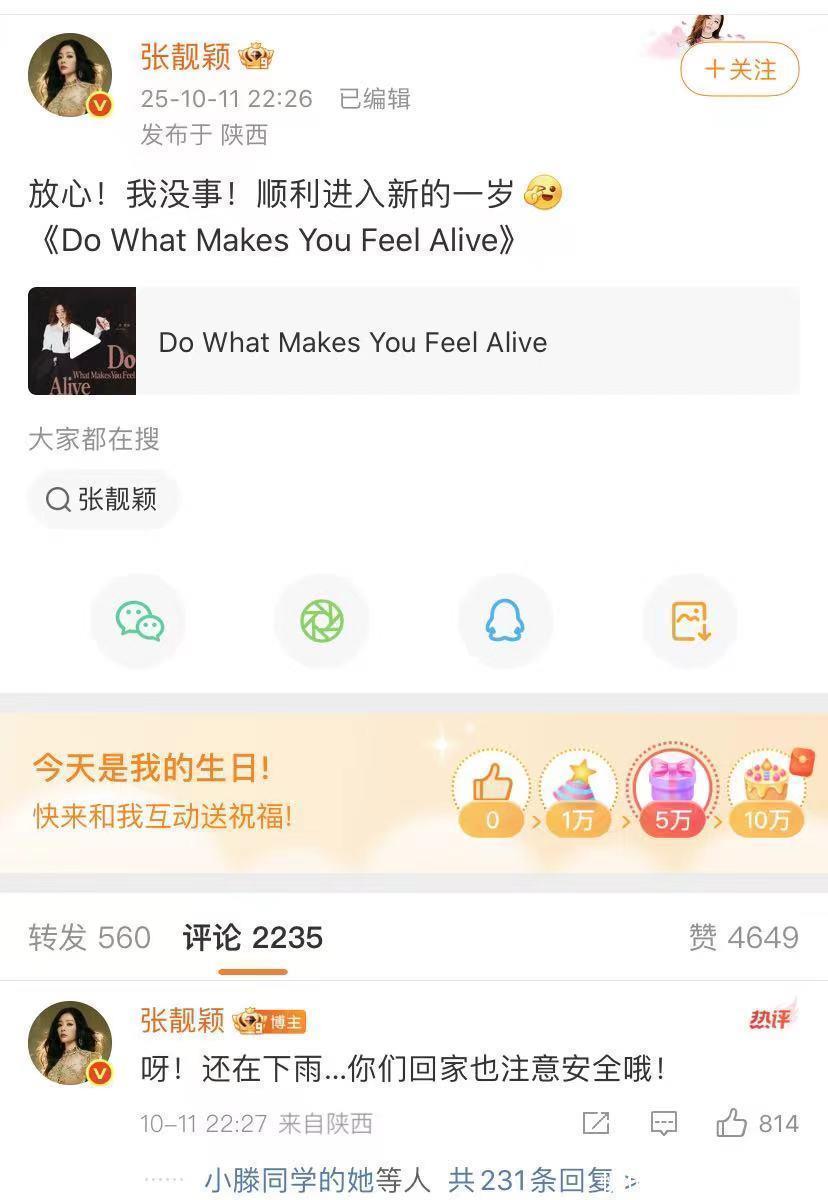Expand the 共231条回复 replies
Image resolution: width=828 pixels, height=1200 pixels.
tap(530, 1181)
